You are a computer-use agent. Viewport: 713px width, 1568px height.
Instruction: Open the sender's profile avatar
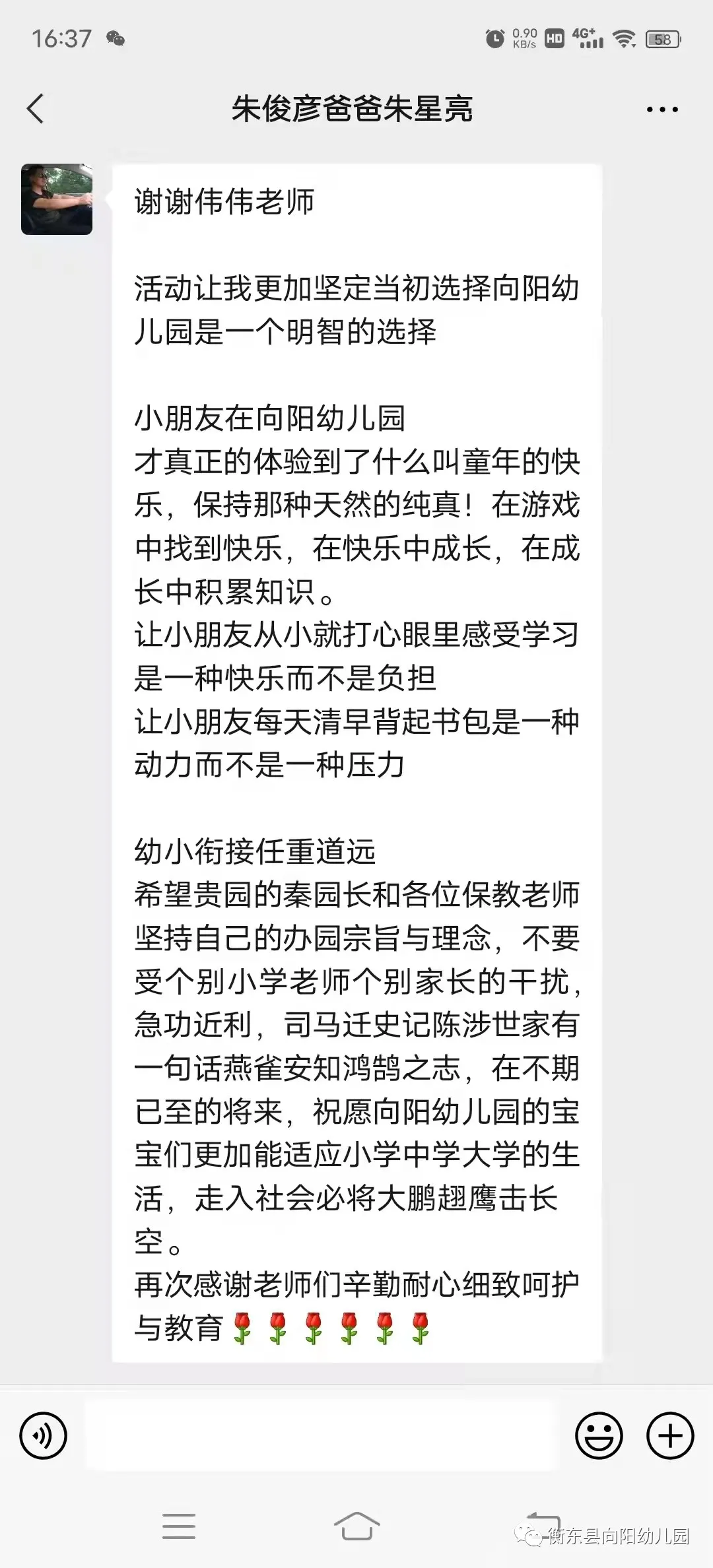click(57, 199)
